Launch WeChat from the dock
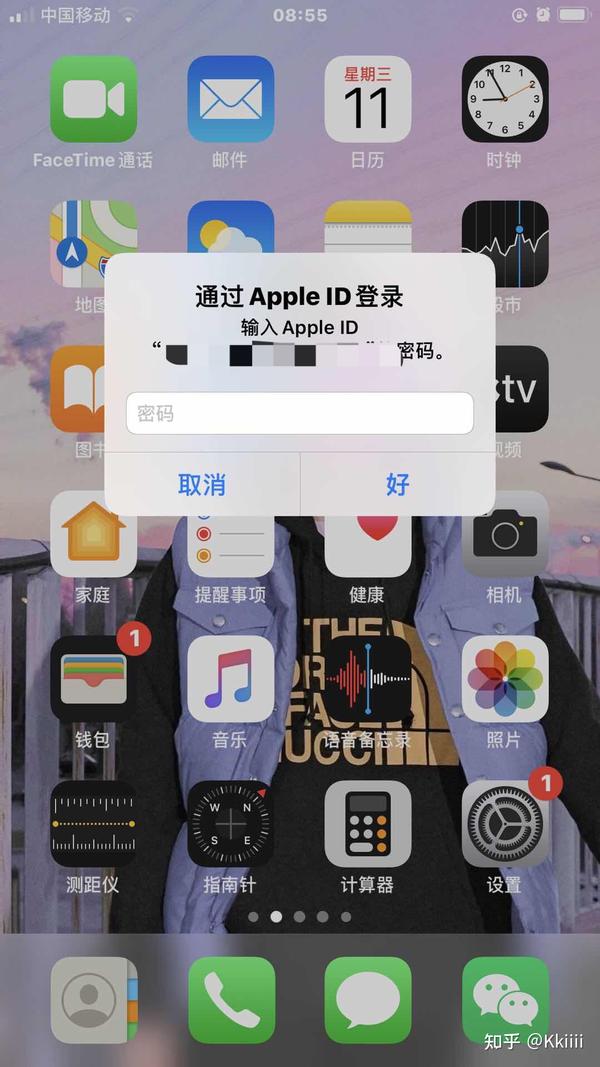Viewport: 600px width, 1067px height. tap(505, 1000)
